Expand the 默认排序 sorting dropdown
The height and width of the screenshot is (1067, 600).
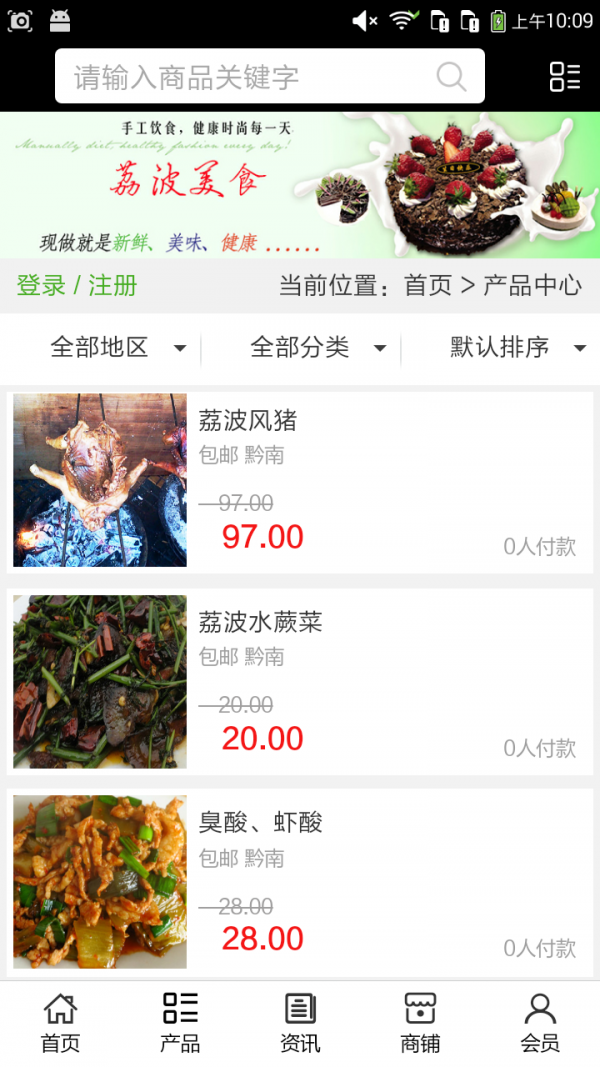point(517,347)
